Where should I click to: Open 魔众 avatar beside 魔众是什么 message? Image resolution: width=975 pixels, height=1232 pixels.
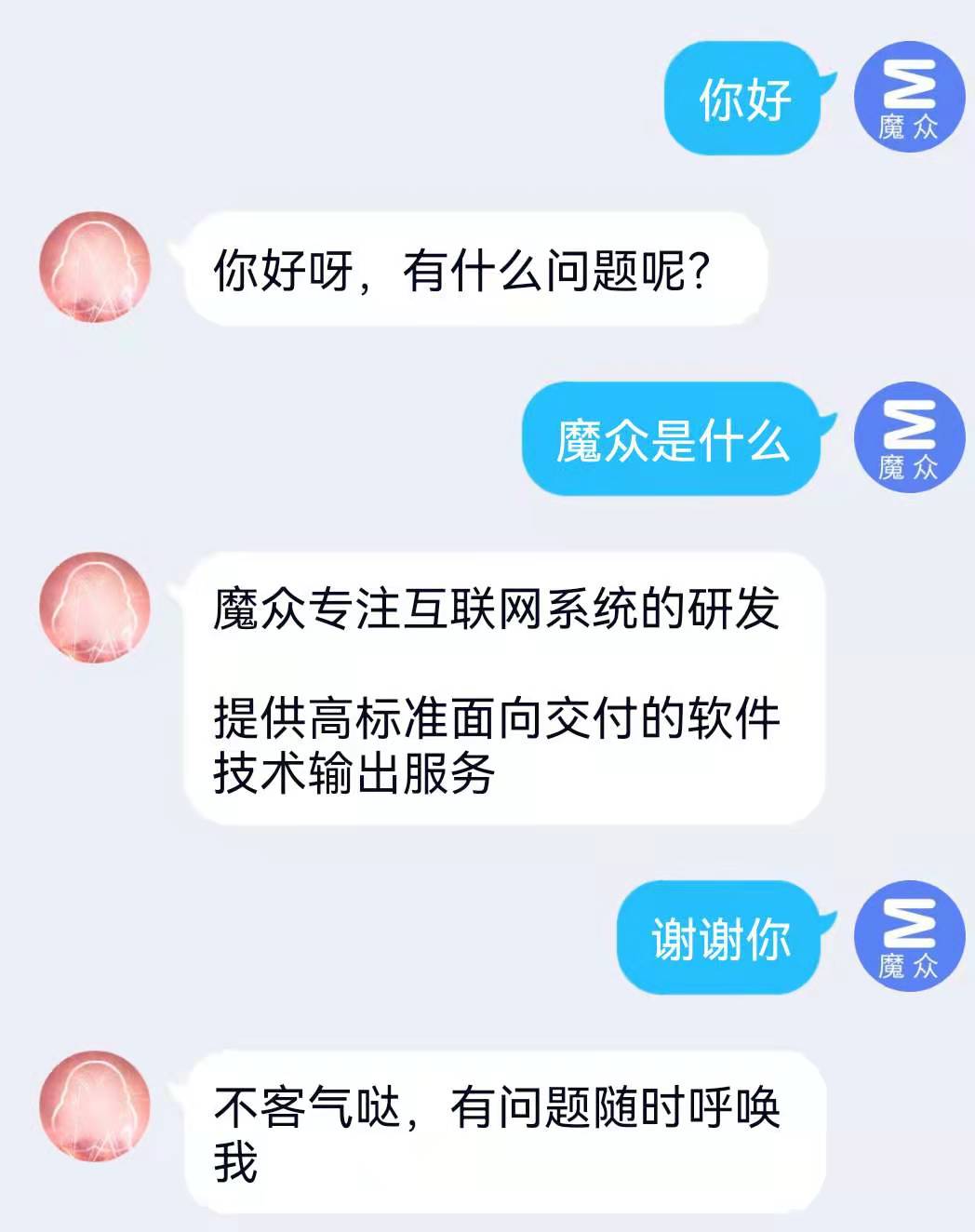pos(909,437)
